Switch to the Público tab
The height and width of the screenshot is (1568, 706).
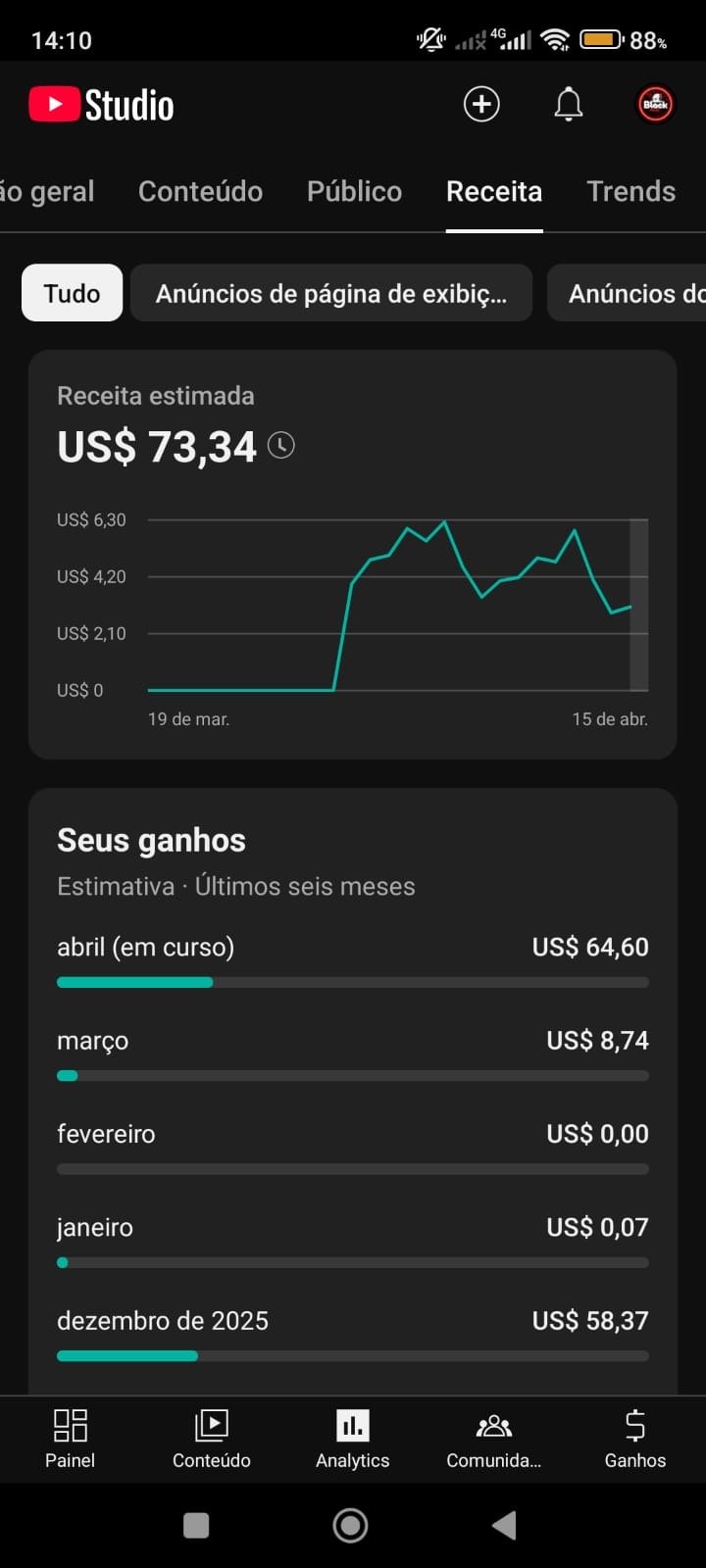[x=354, y=191]
